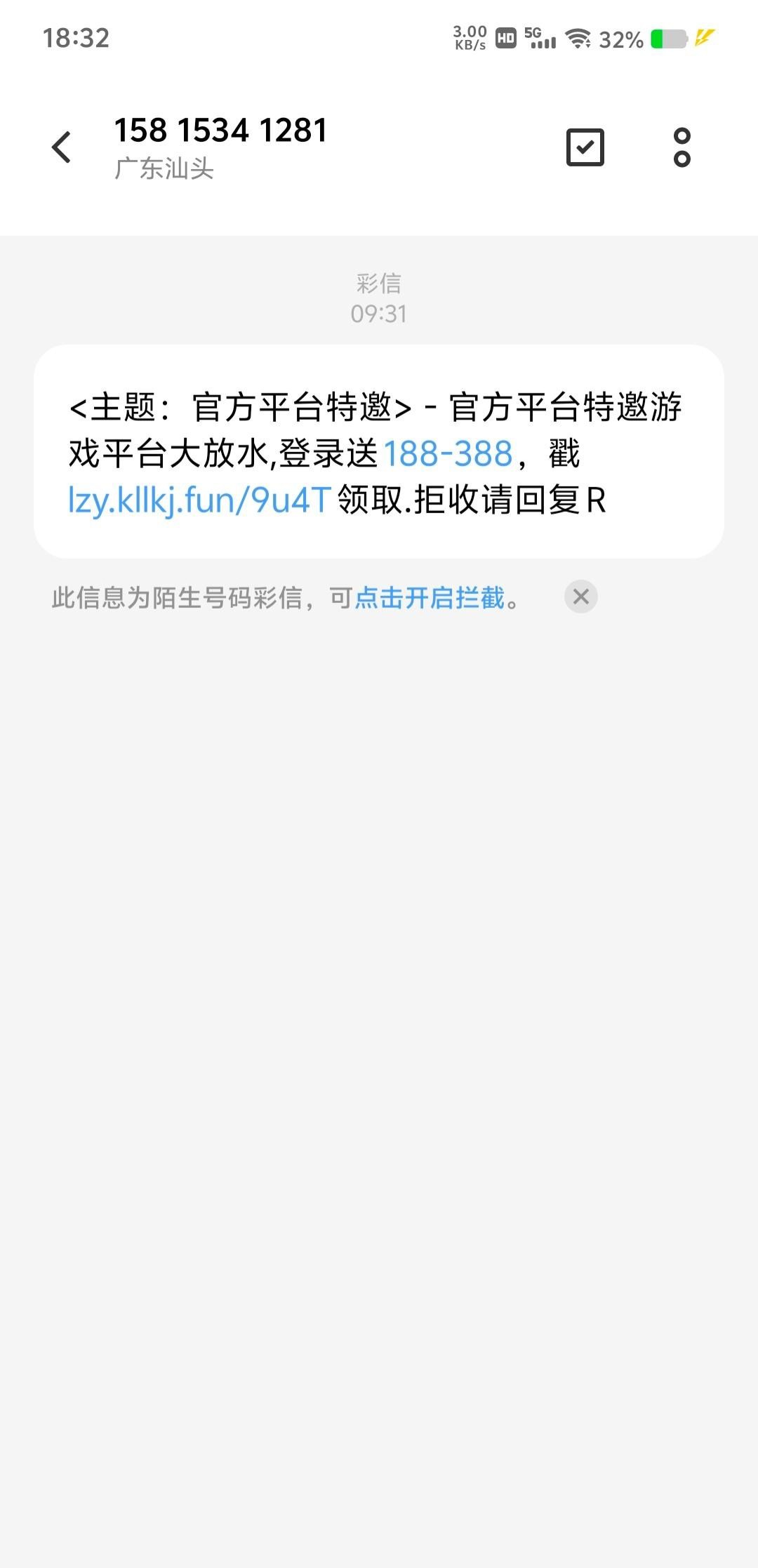This screenshot has width=758, height=1568.
Task: Go back to the message list
Action: [62, 147]
